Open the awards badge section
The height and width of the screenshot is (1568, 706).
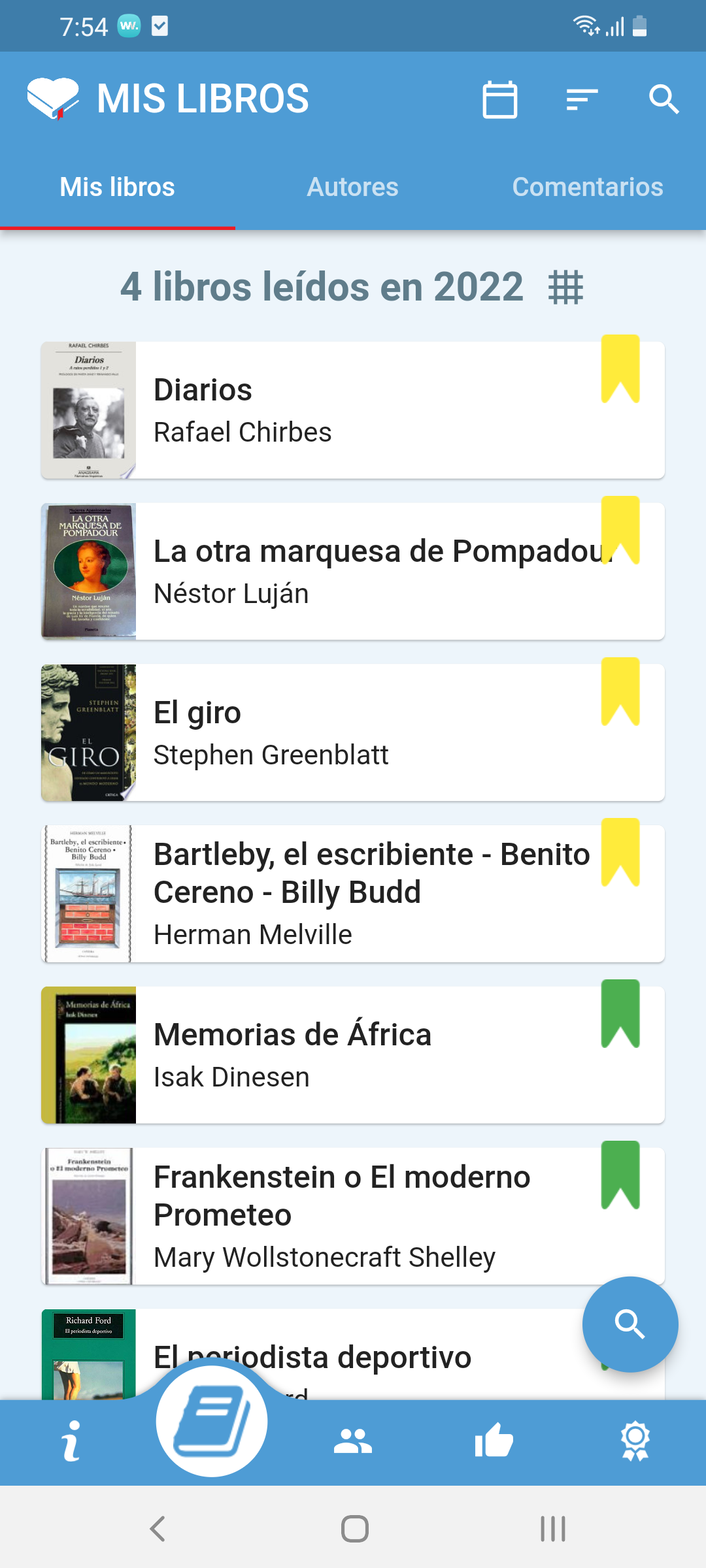pos(635,1441)
